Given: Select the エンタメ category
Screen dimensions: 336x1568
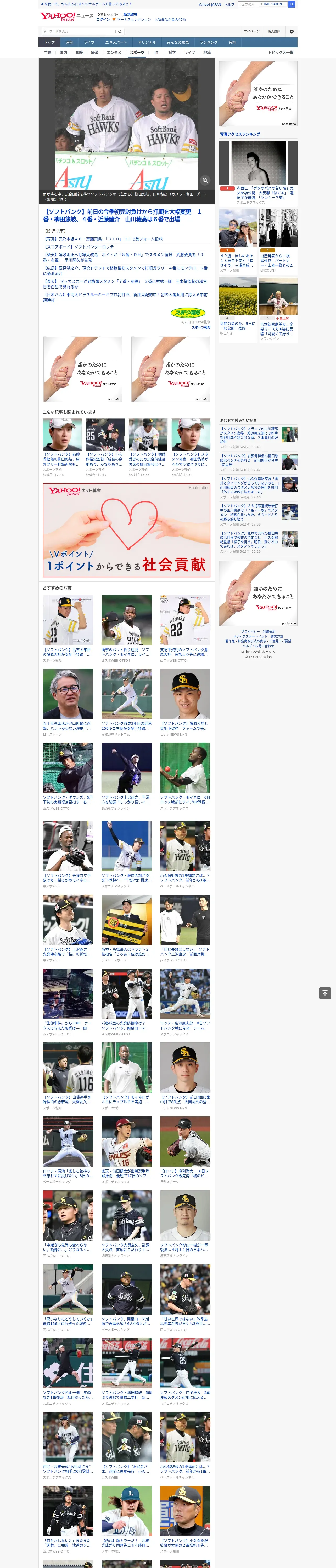Looking at the screenshot, I should pyautogui.click(x=114, y=52).
